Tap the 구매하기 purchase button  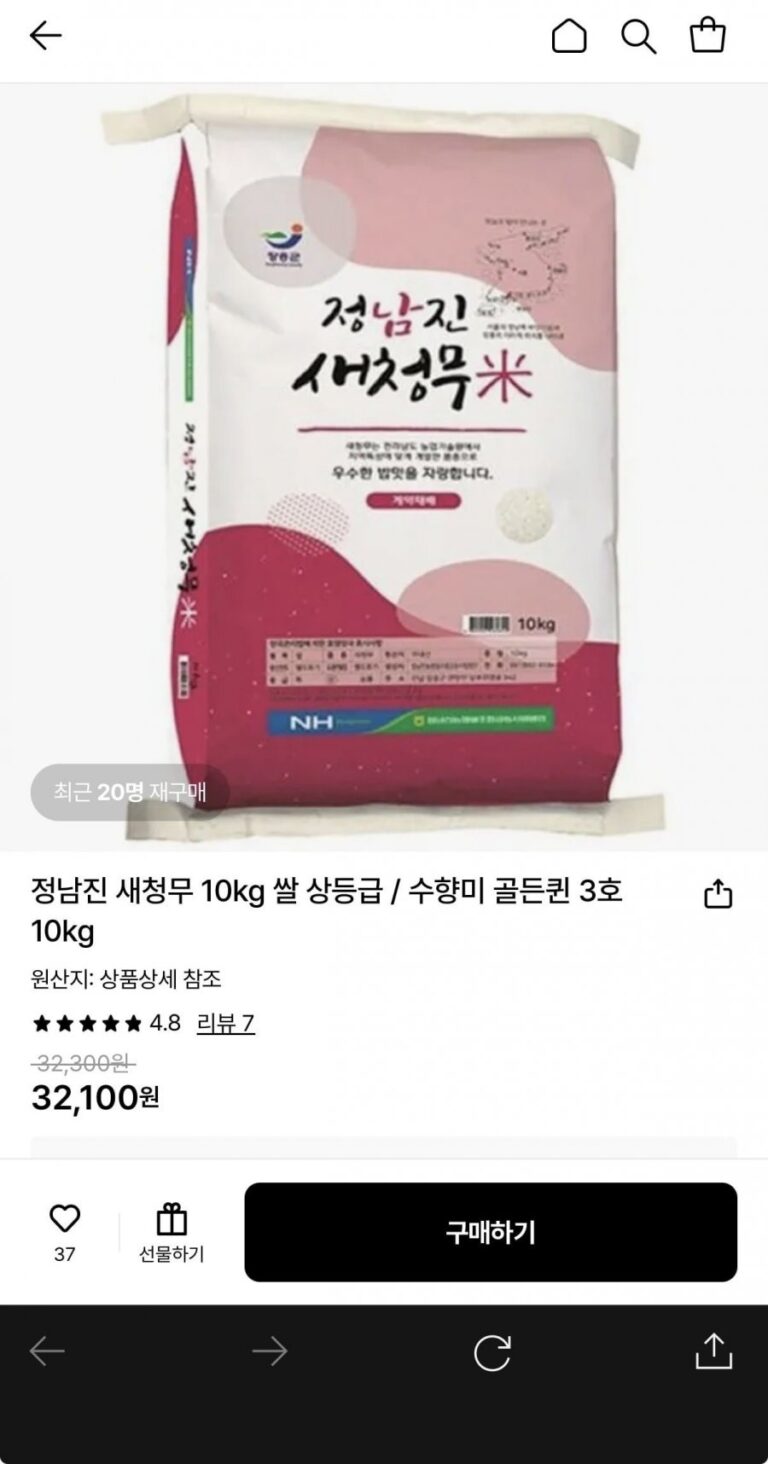tap(490, 1232)
